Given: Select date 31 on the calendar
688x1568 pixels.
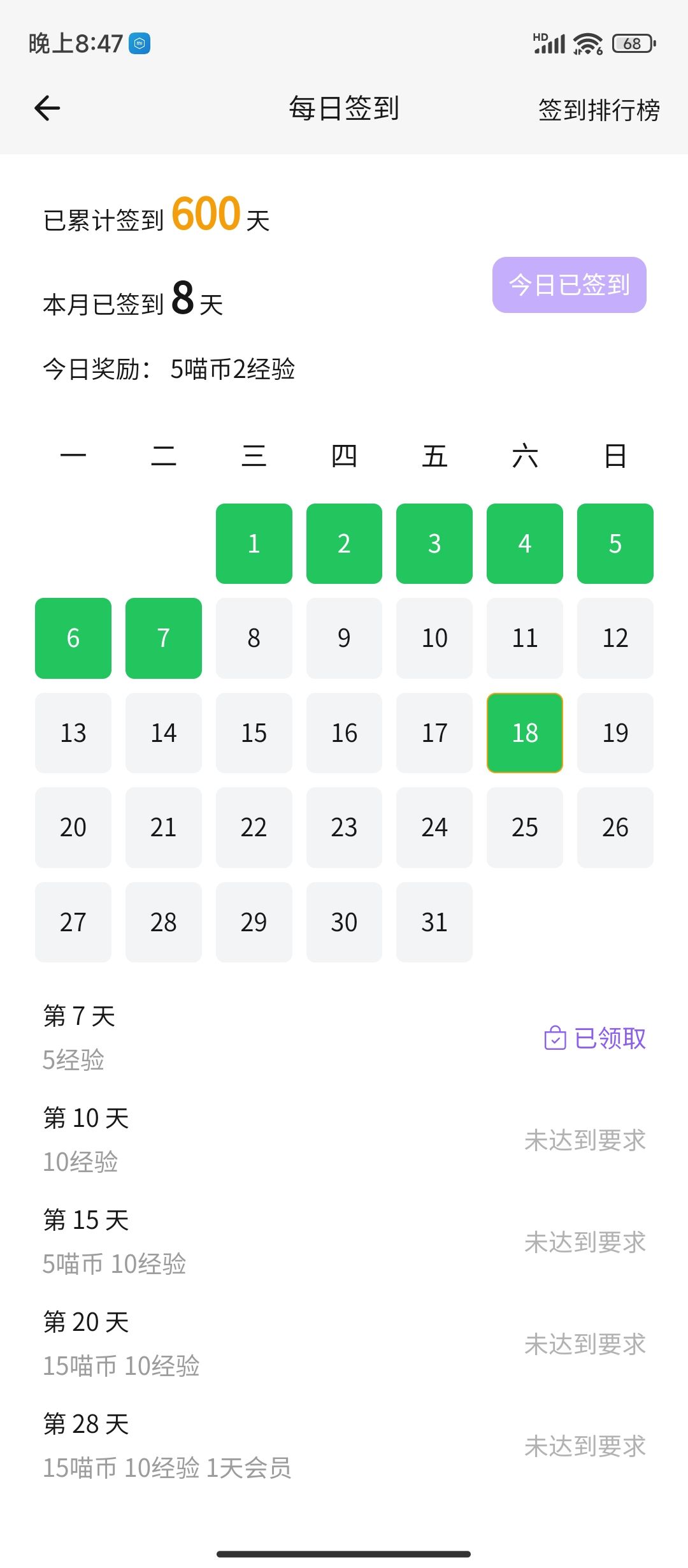Looking at the screenshot, I should (434, 922).
